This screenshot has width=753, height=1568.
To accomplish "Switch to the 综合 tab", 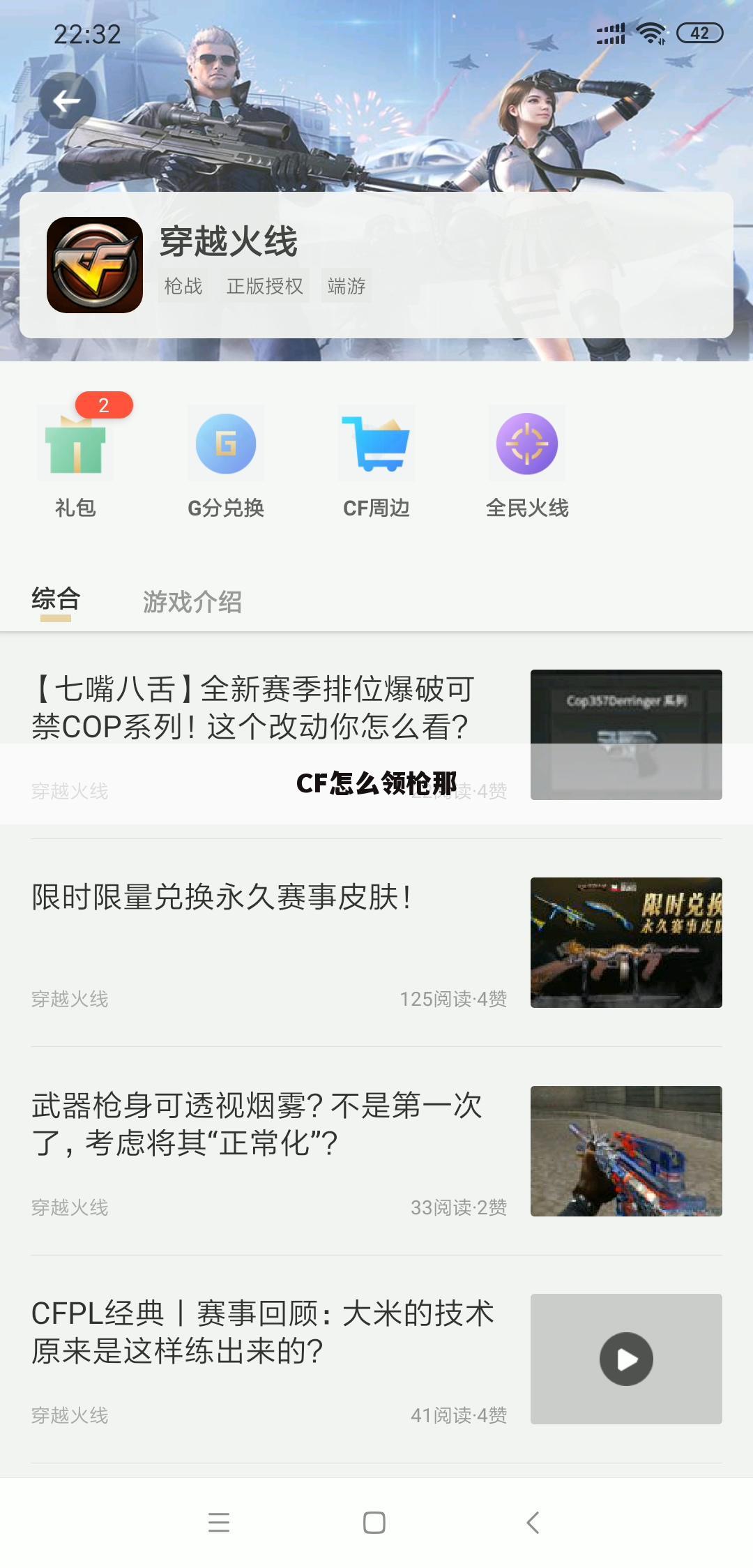I will (x=56, y=600).
